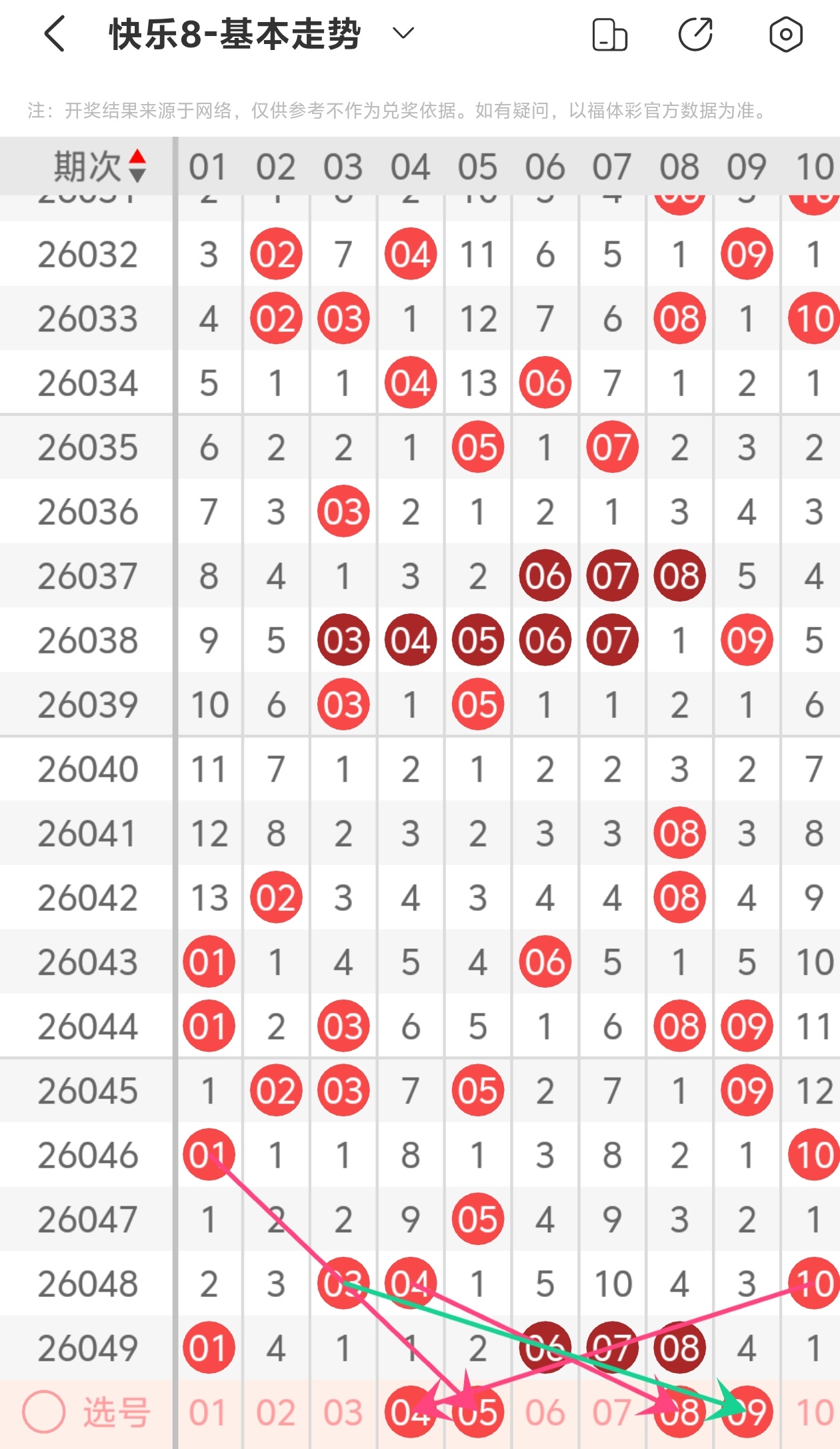The width and height of the screenshot is (840, 1449).
Task: Toggle the sort order of the 期次 column
Action: click(137, 166)
